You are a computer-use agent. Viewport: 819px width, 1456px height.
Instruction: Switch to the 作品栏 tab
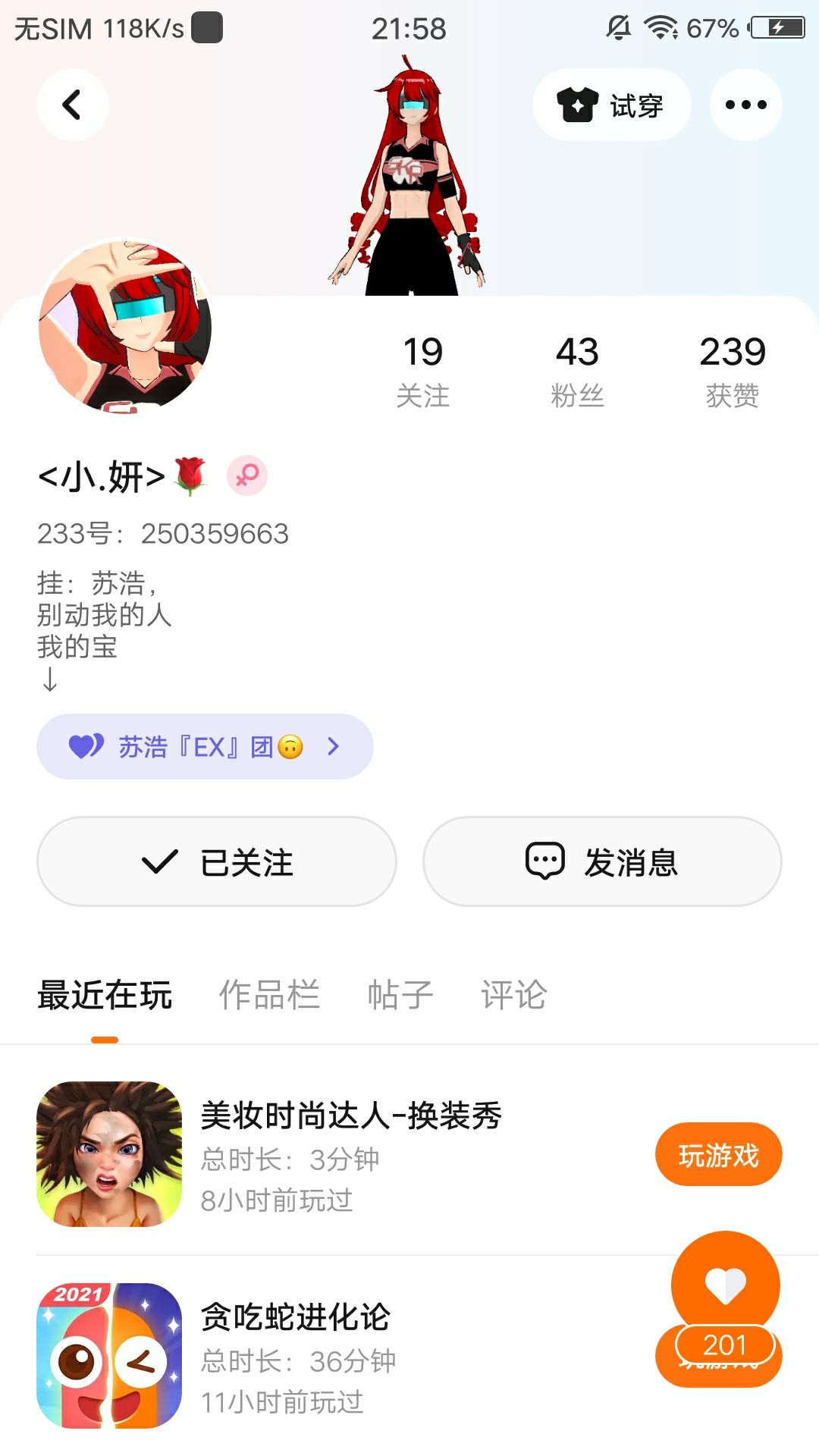pos(269,995)
